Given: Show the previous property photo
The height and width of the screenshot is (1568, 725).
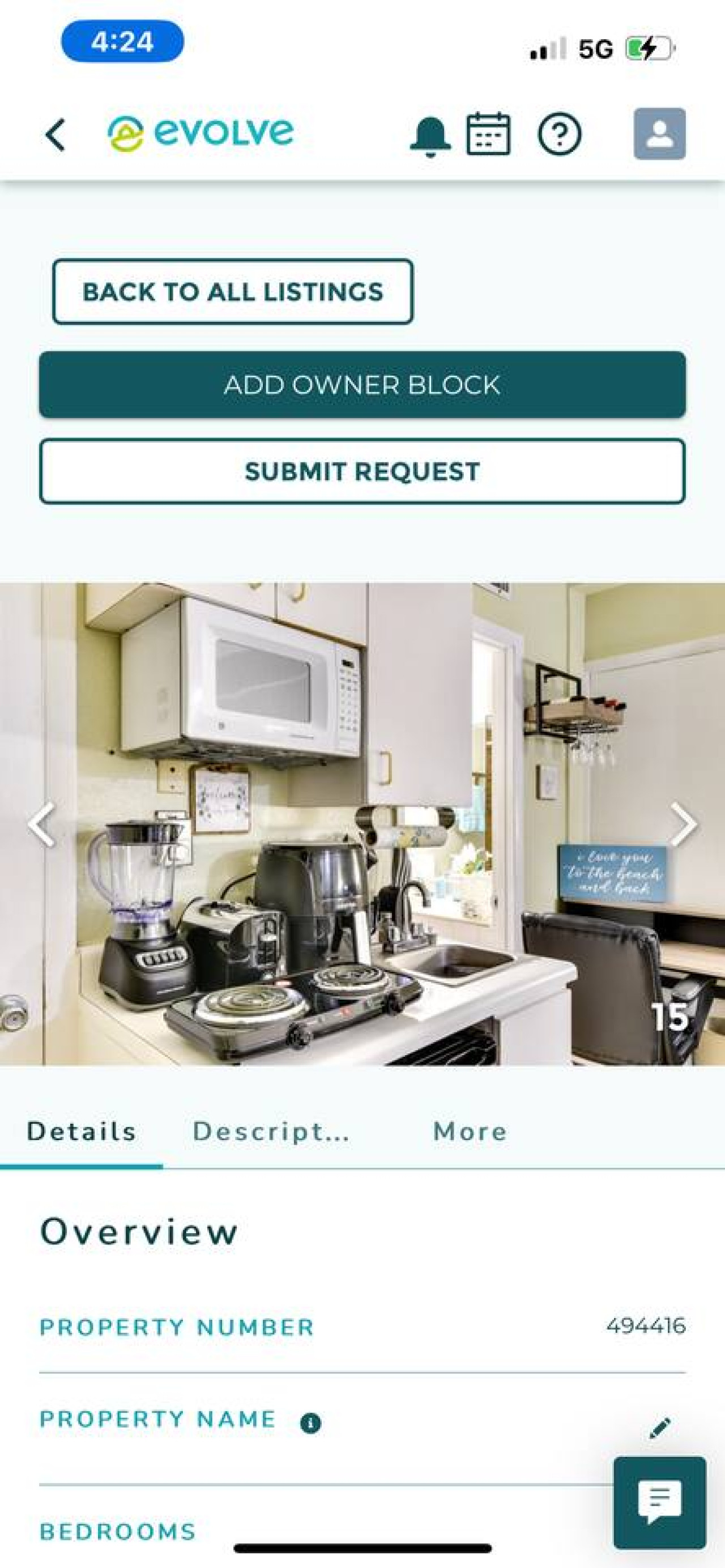Looking at the screenshot, I should (x=42, y=825).
